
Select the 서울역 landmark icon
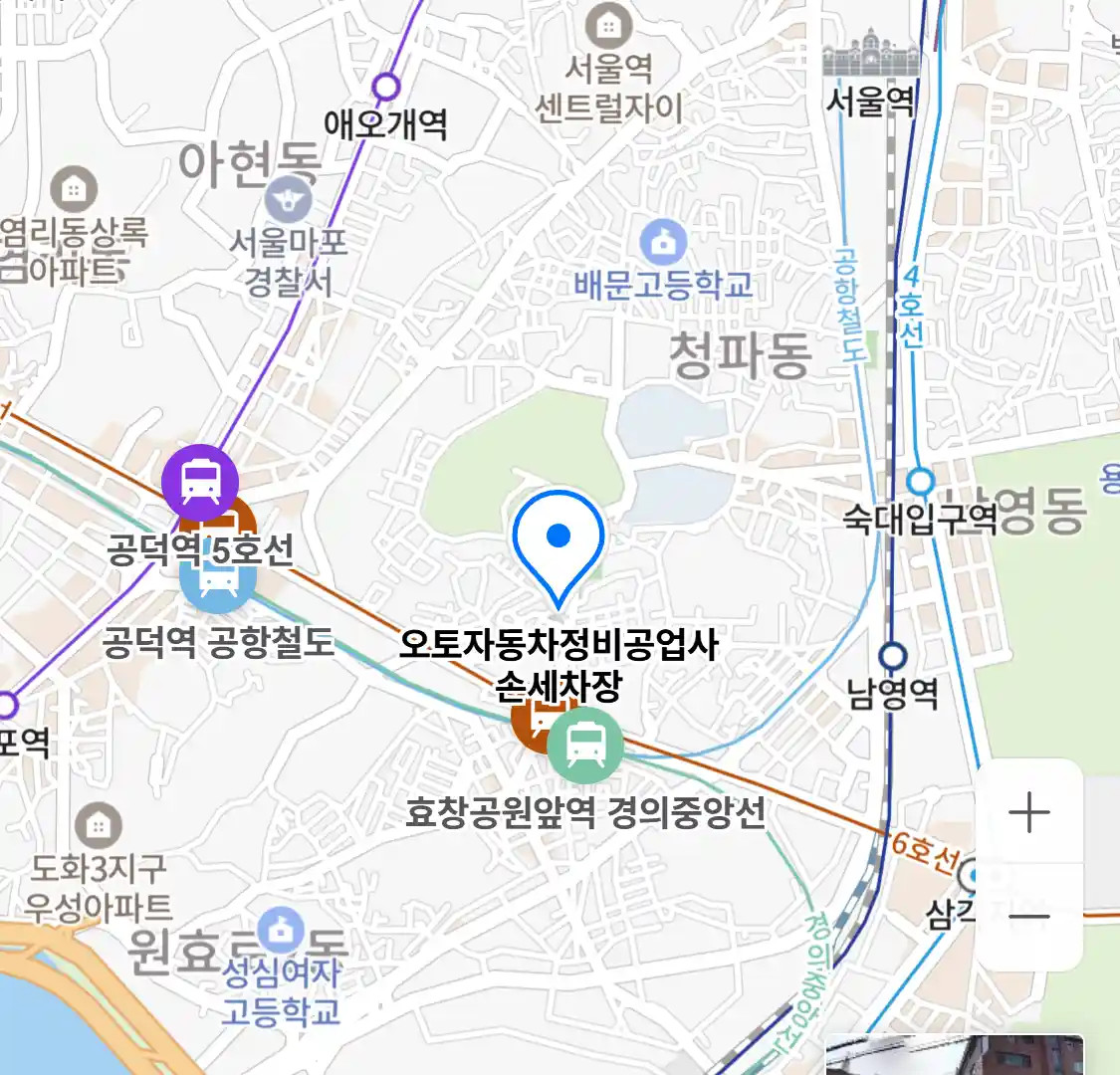pyautogui.click(x=871, y=57)
